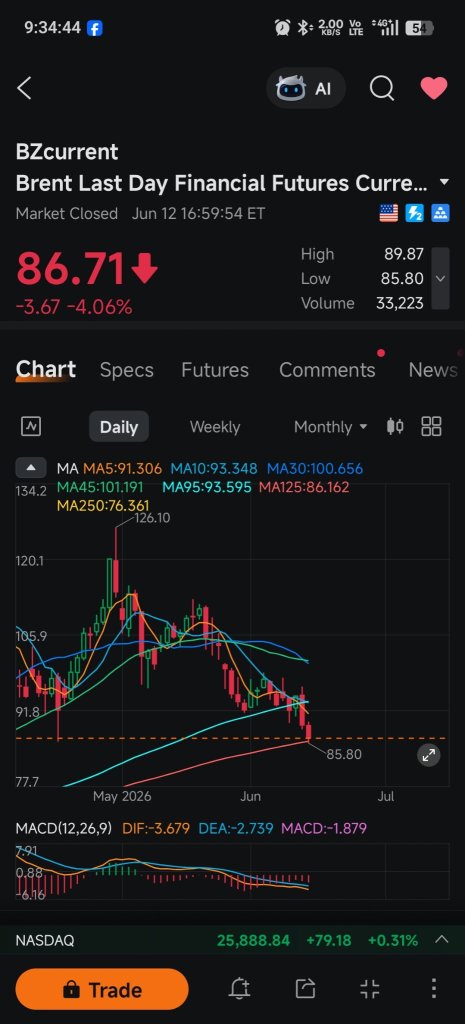Open the Monthly interval dropdown

[x=330, y=427]
